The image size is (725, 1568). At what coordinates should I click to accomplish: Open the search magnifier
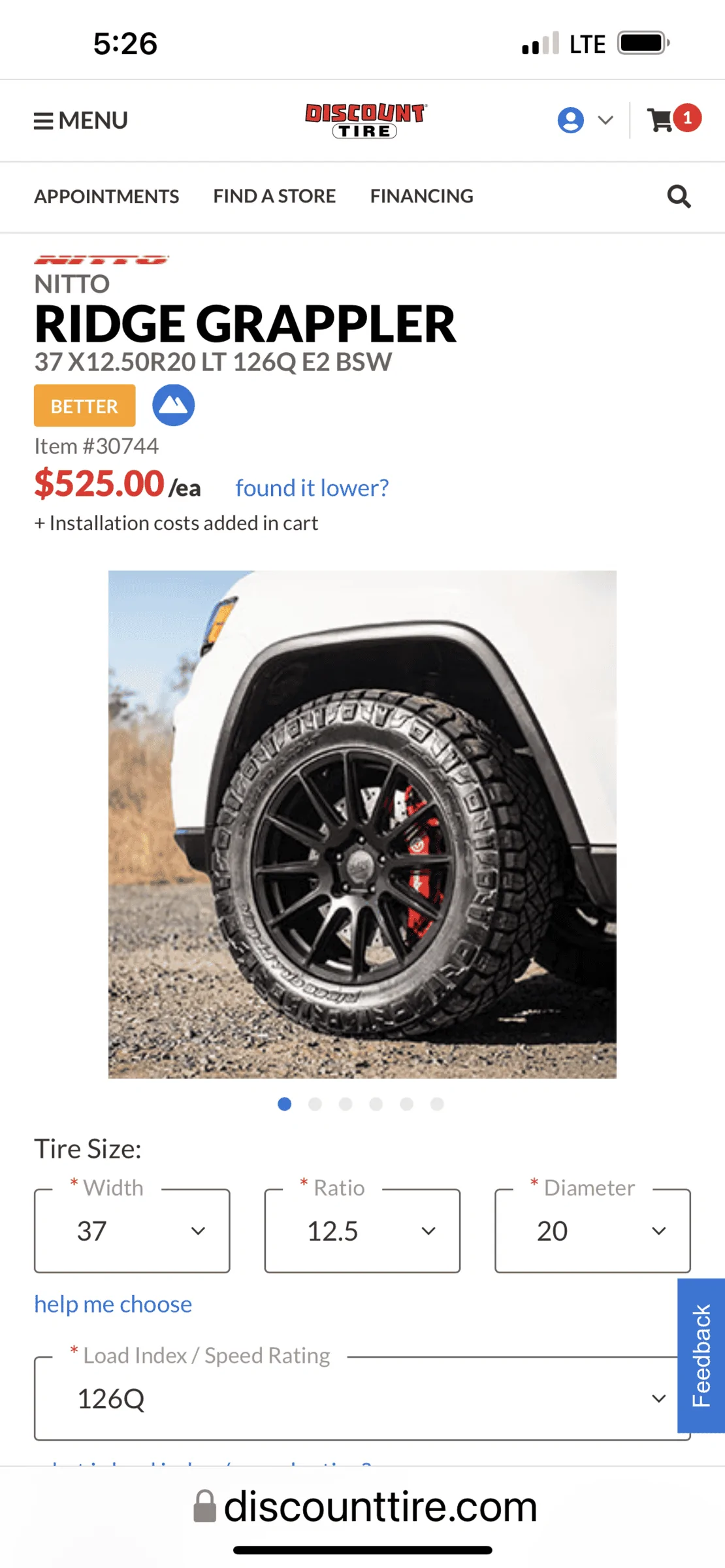679,196
